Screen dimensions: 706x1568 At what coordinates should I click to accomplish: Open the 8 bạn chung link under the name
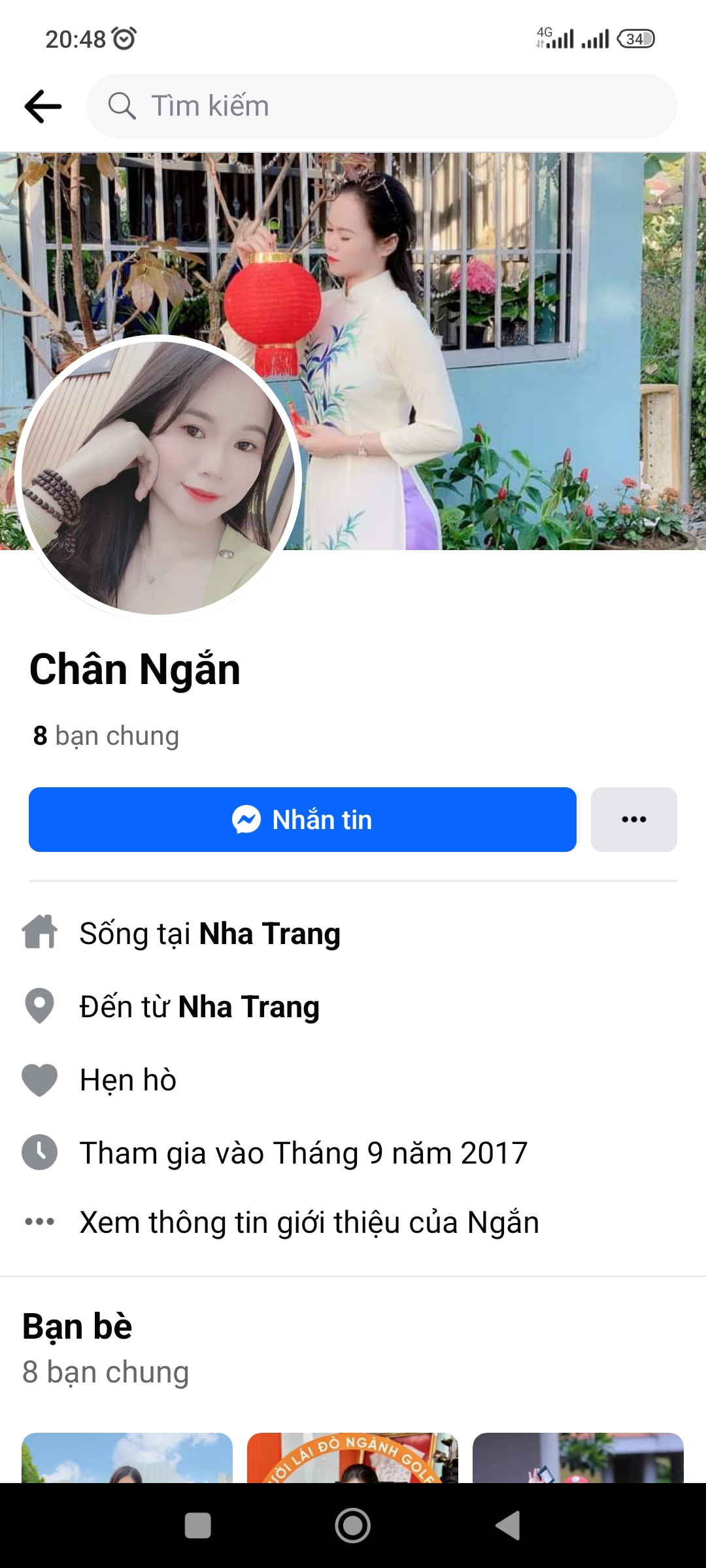(106, 736)
